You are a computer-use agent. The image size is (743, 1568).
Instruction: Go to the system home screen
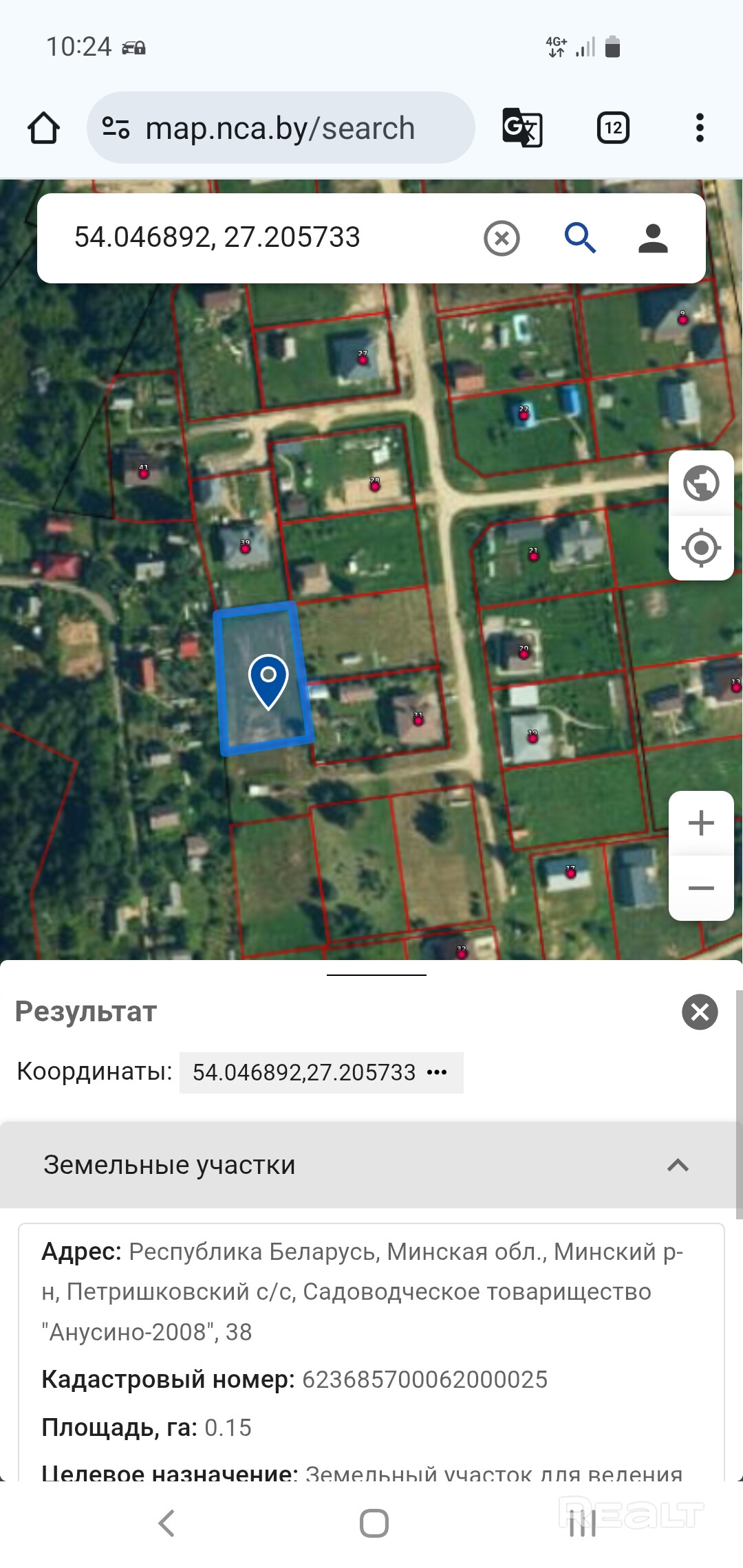pos(374,1523)
